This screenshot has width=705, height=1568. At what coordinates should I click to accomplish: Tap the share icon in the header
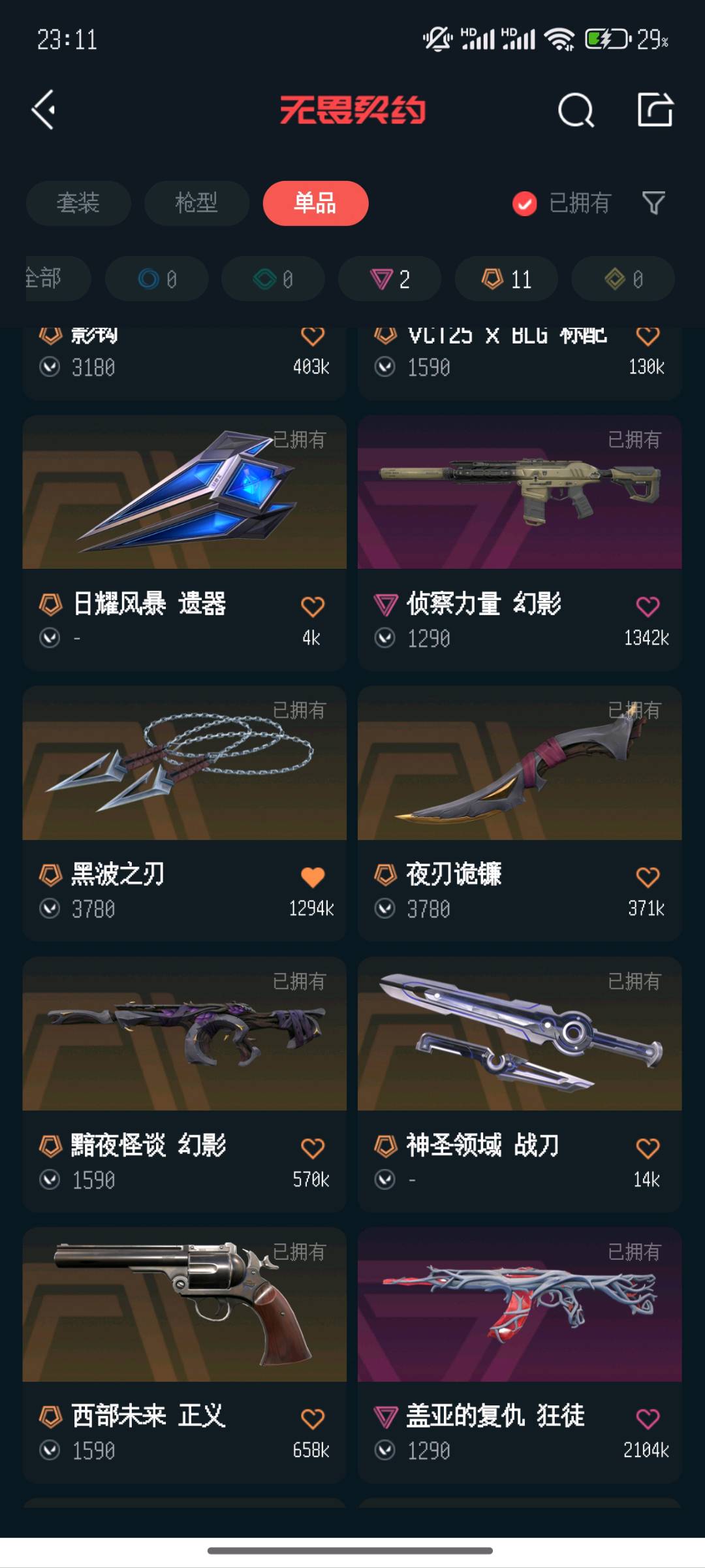655,109
